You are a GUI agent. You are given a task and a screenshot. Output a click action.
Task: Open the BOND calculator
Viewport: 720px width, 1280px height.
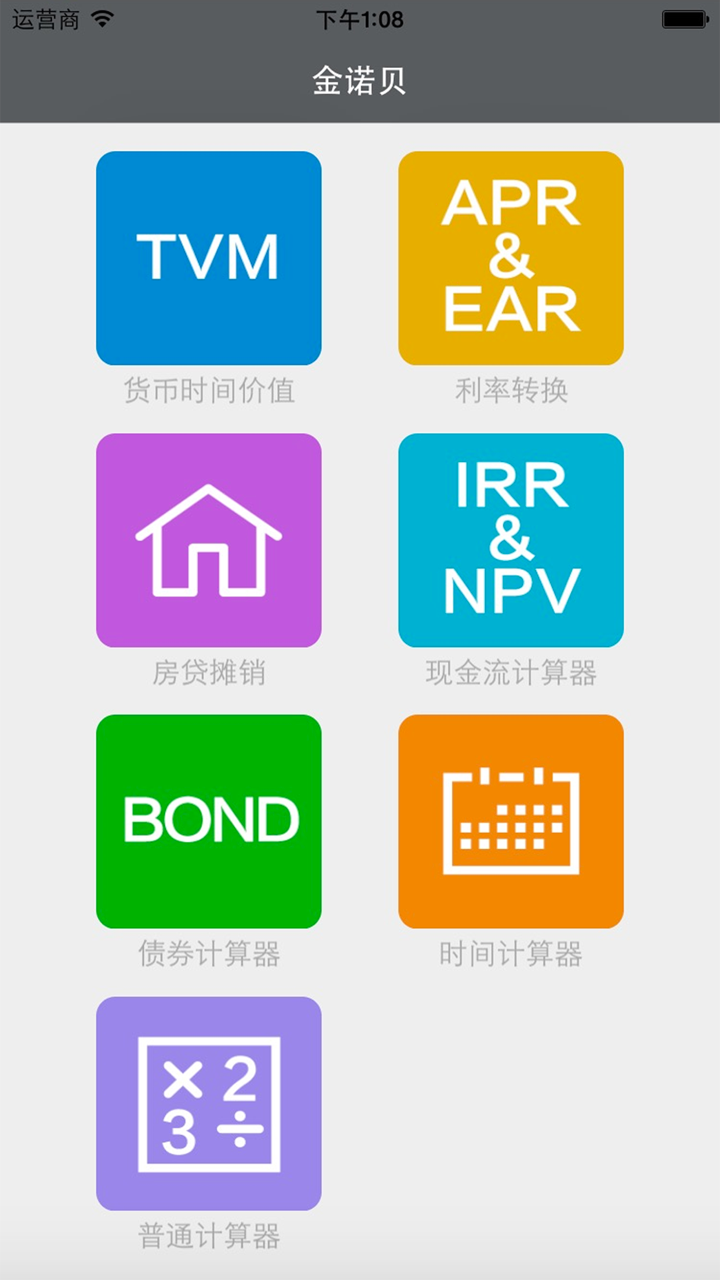pos(208,821)
